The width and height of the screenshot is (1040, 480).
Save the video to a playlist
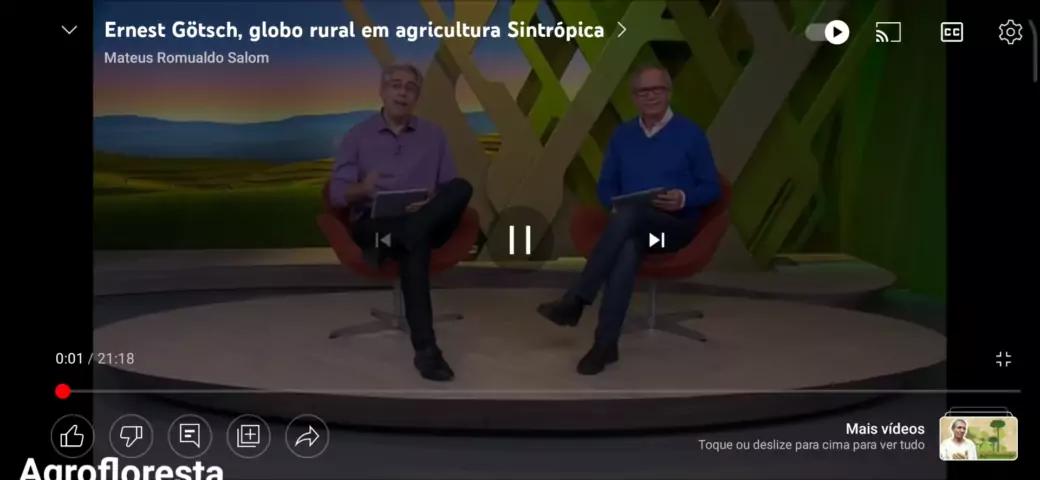(248, 436)
